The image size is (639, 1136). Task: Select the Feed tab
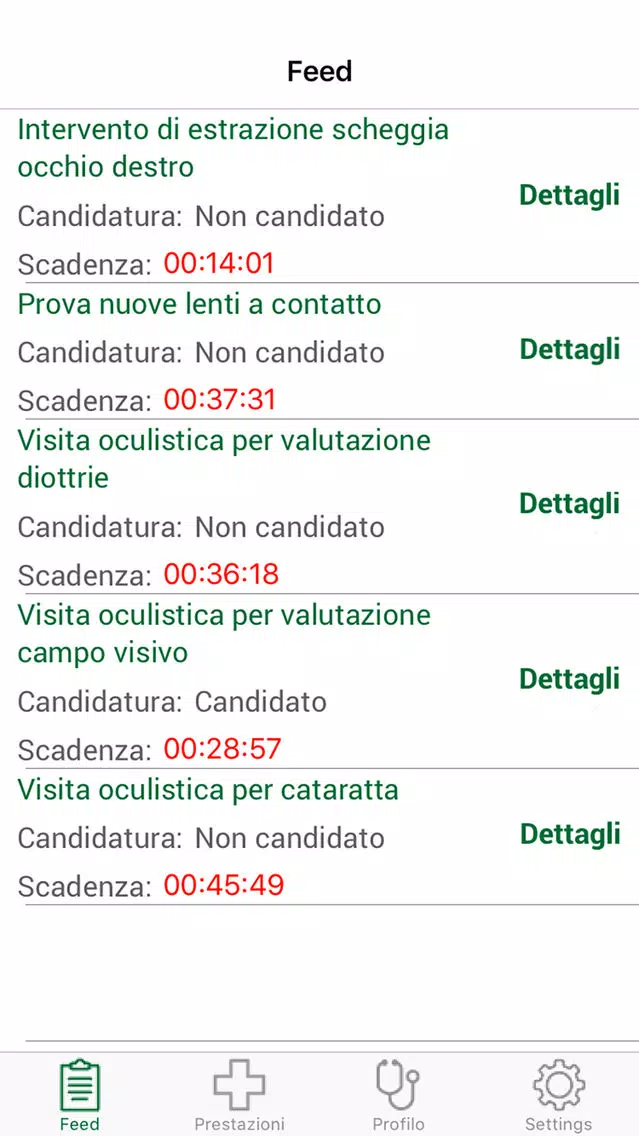point(80,1094)
